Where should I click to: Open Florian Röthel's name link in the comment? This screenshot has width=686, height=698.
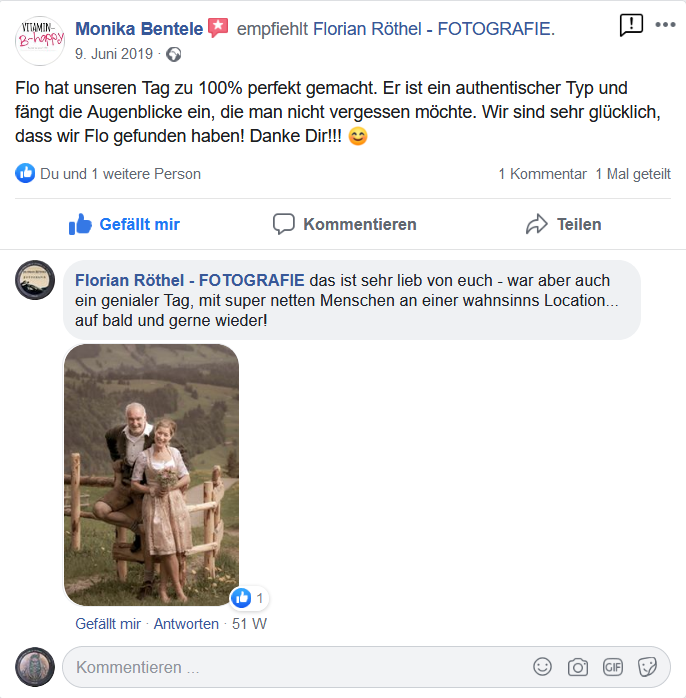click(189, 281)
